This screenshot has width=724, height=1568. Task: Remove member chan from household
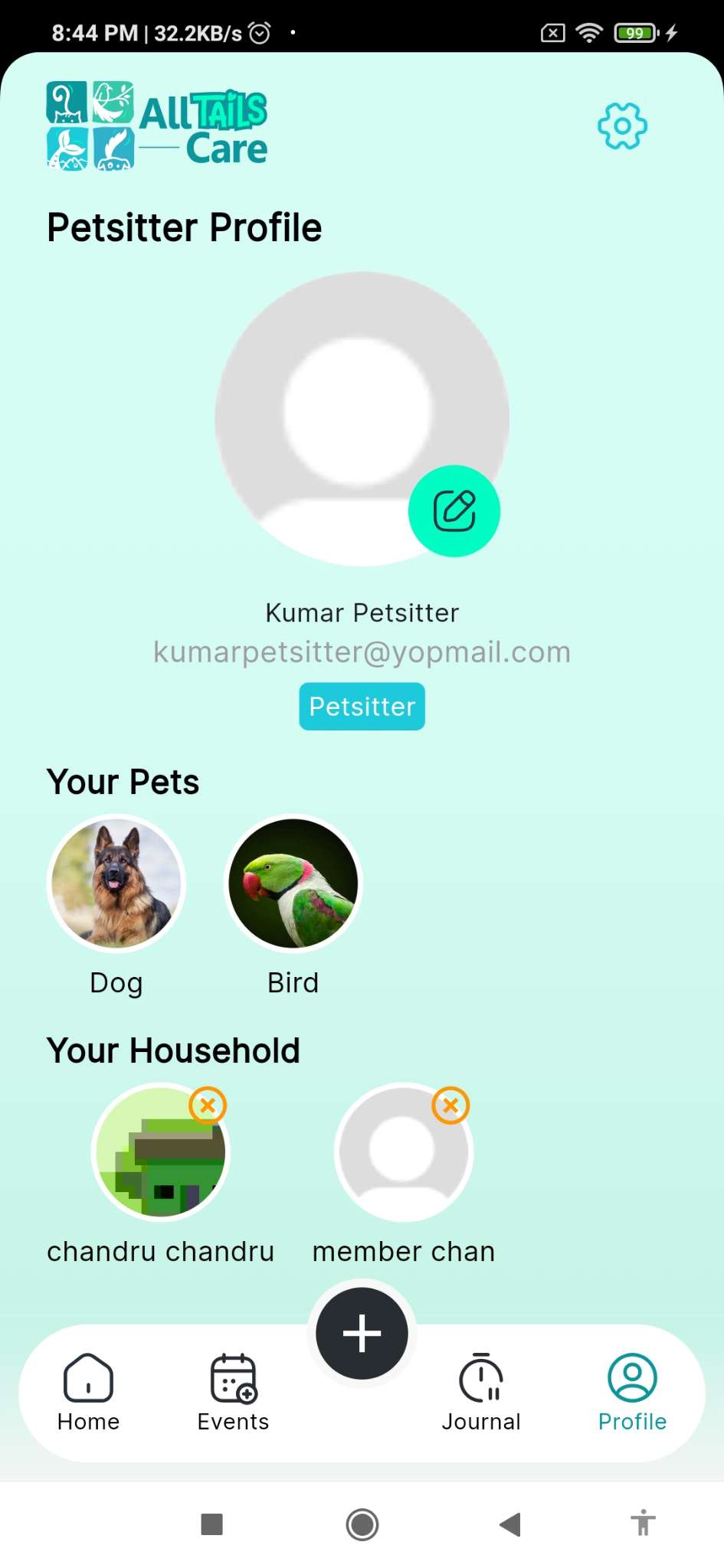click(x=450, y=1106)
